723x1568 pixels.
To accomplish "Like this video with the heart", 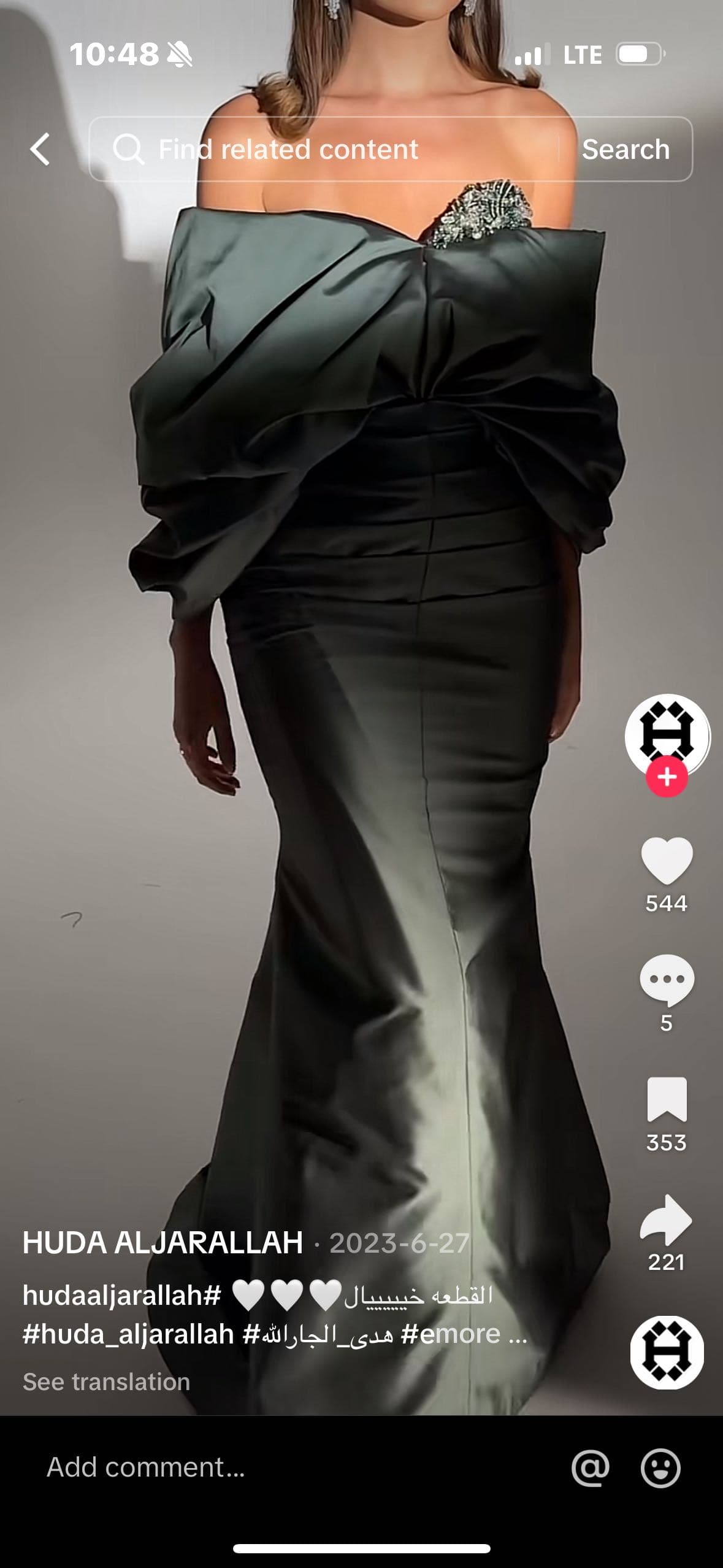I will pos(667,860).
